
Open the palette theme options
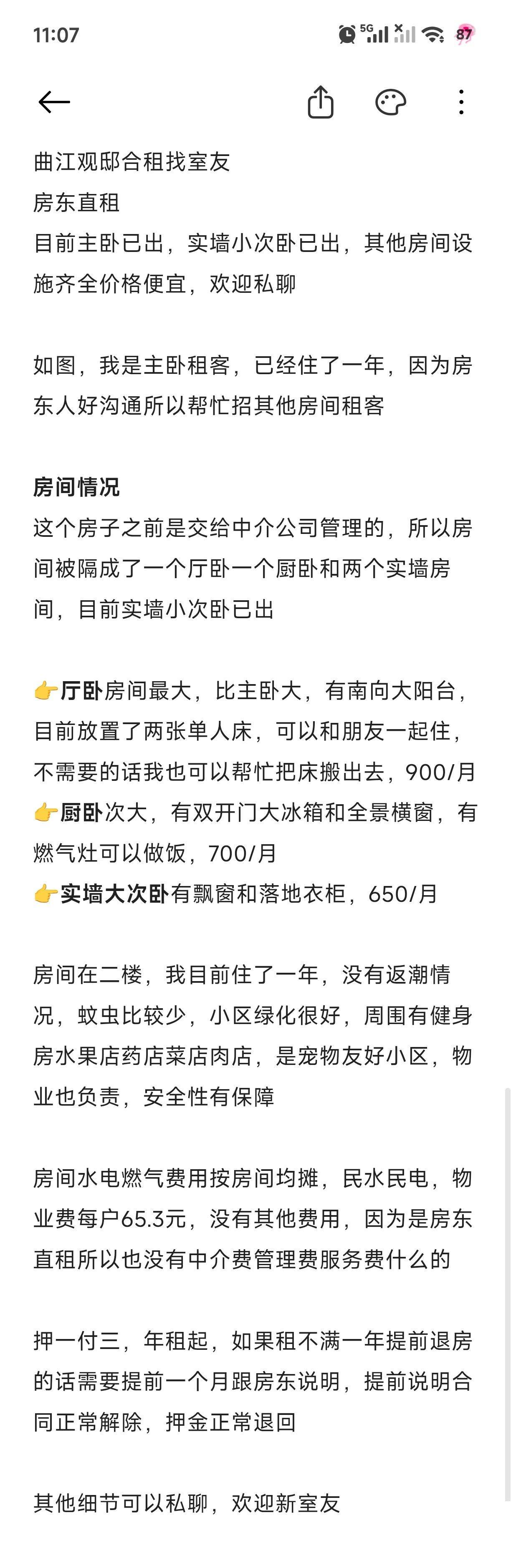(390, 102)
